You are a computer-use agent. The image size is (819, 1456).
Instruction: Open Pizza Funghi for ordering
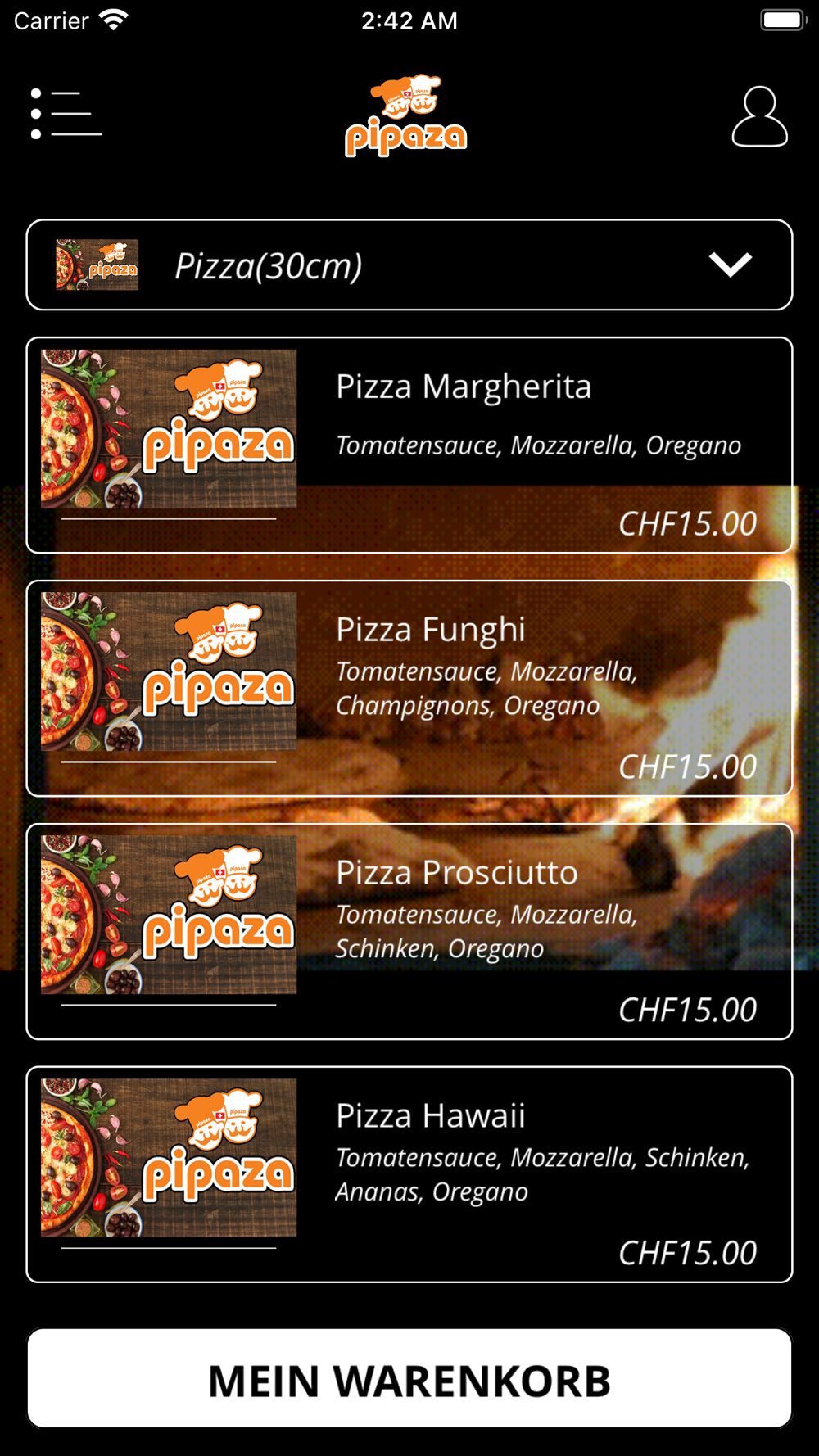click(432, 630)
